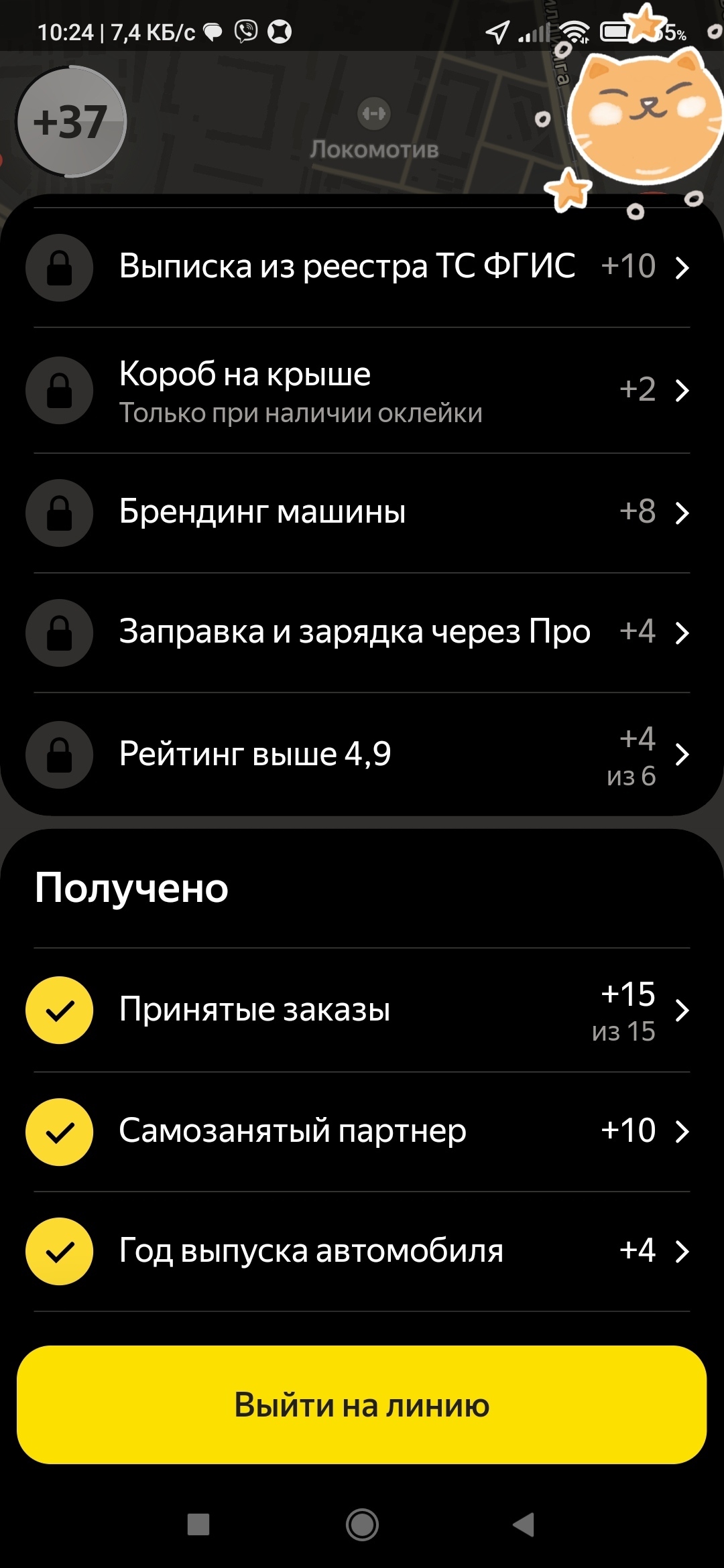The image size is (724, 1568).
Task: Go back with the system back button
Action: point(524,1524)
